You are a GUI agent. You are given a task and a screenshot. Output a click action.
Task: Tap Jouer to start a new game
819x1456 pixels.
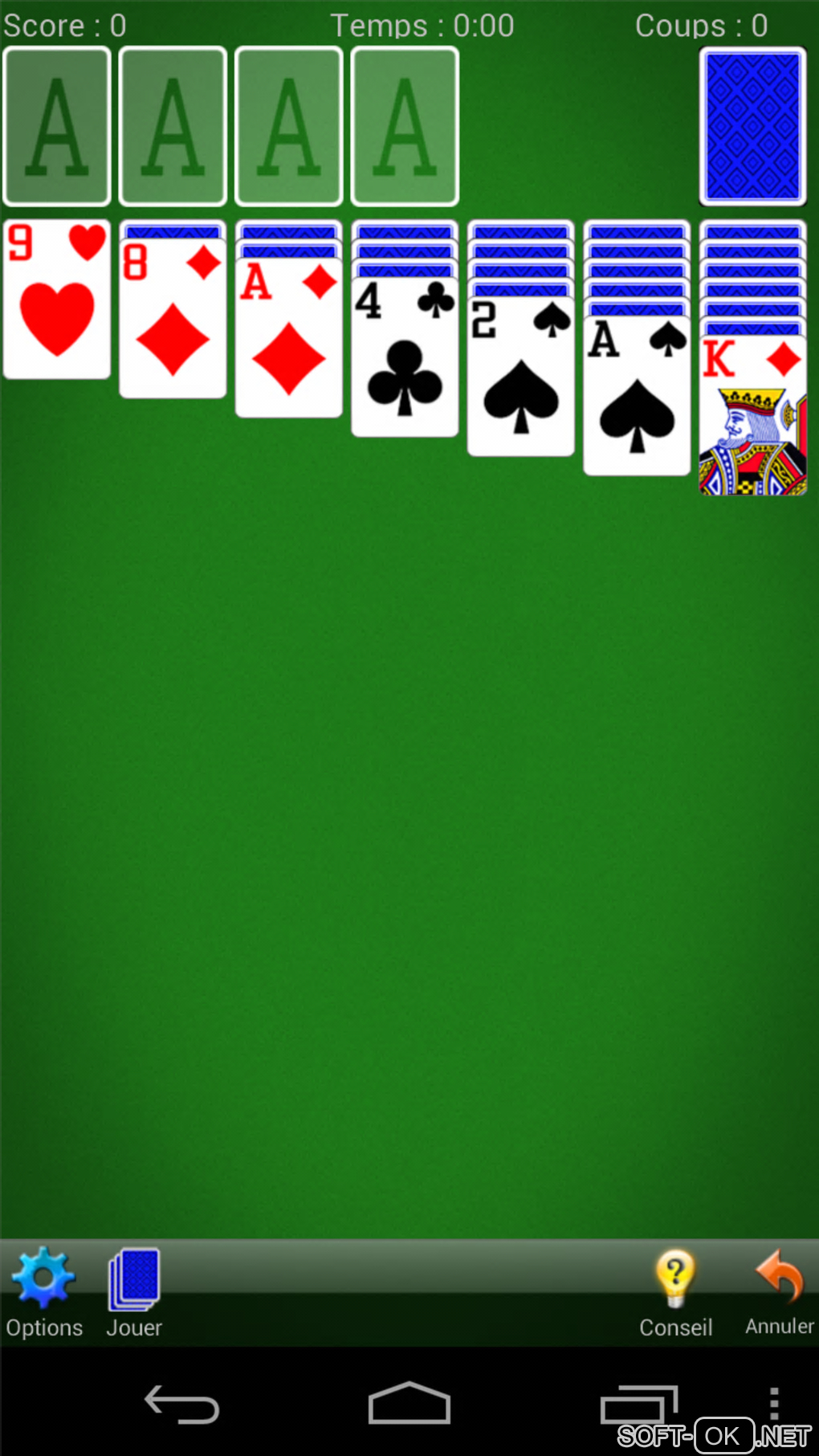pyautogui.click(x=134, y=1293)
